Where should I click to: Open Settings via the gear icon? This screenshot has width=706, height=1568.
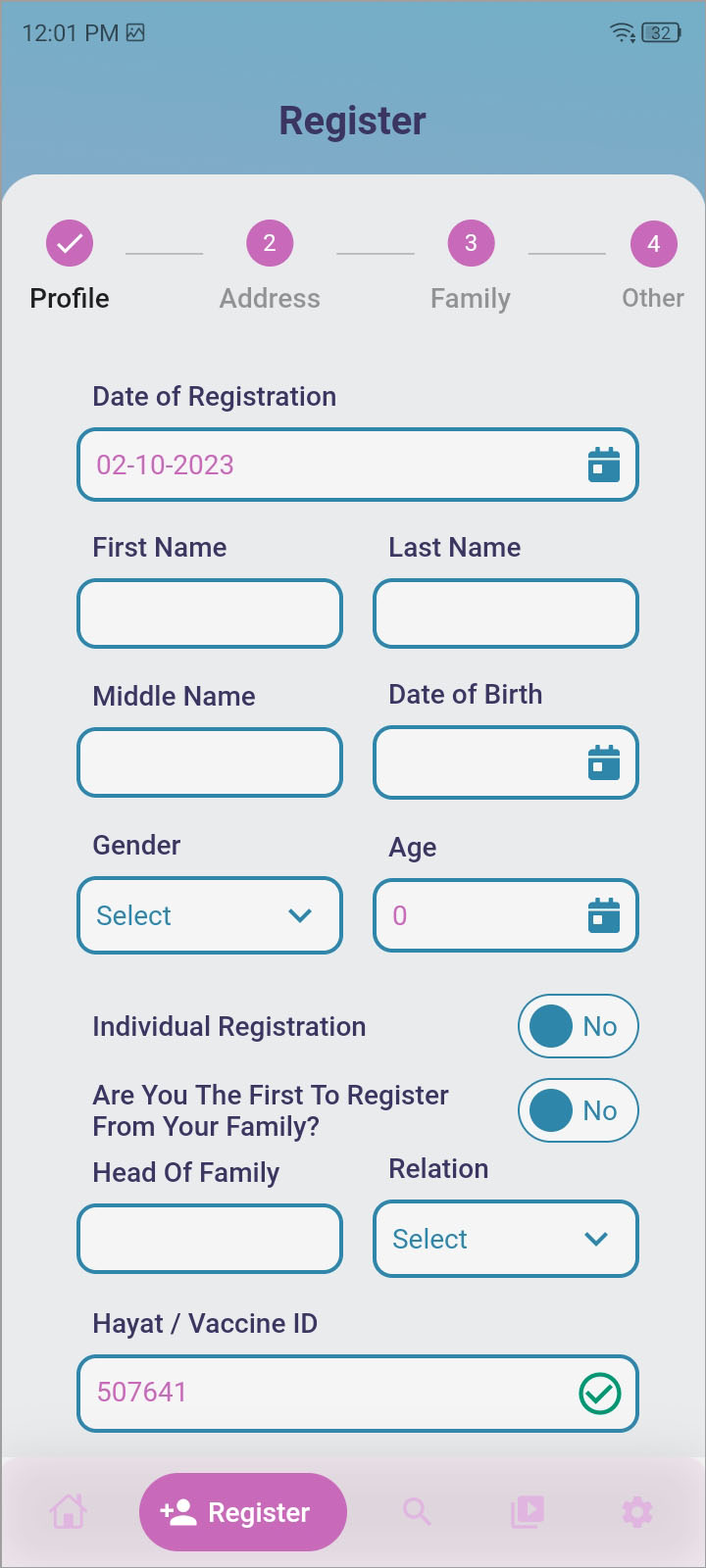click(x=637, y=1511)
